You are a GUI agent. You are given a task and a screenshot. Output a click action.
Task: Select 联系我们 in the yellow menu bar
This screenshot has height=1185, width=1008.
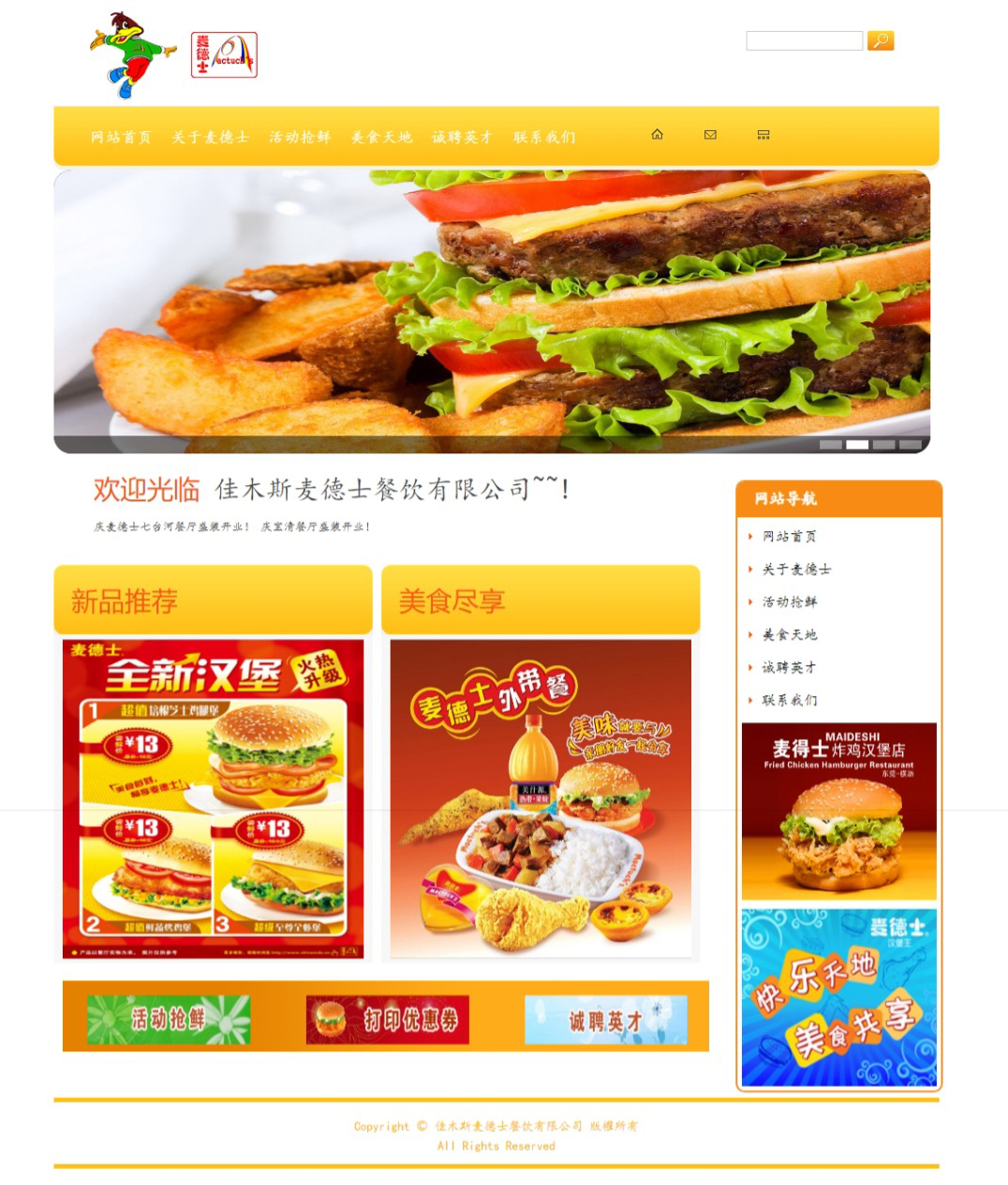(544, 138)
